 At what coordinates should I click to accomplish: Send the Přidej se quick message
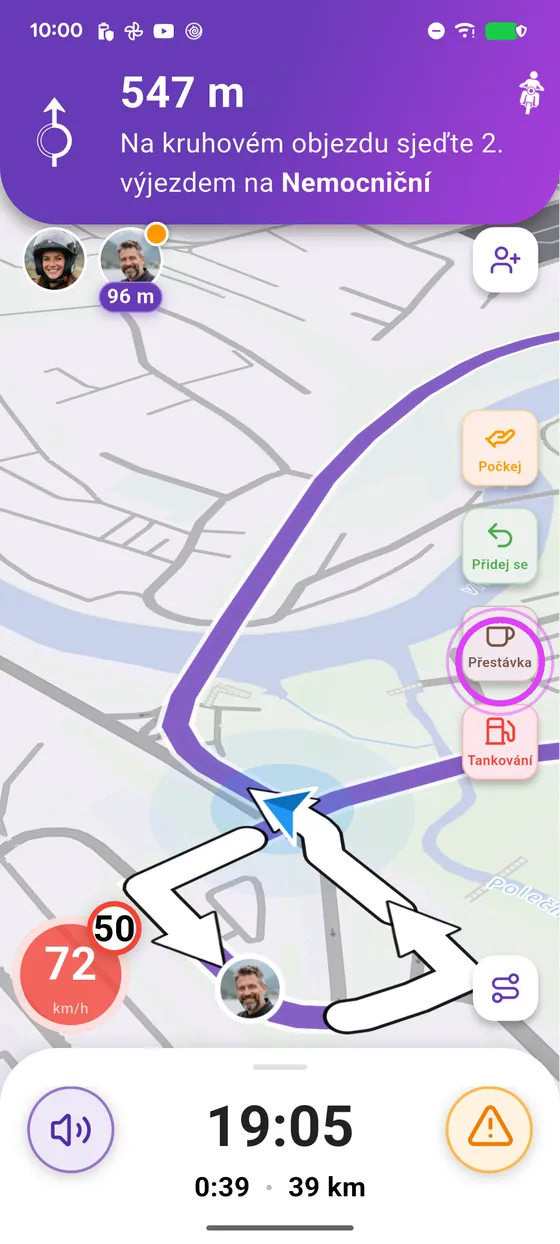click(500, 546)
